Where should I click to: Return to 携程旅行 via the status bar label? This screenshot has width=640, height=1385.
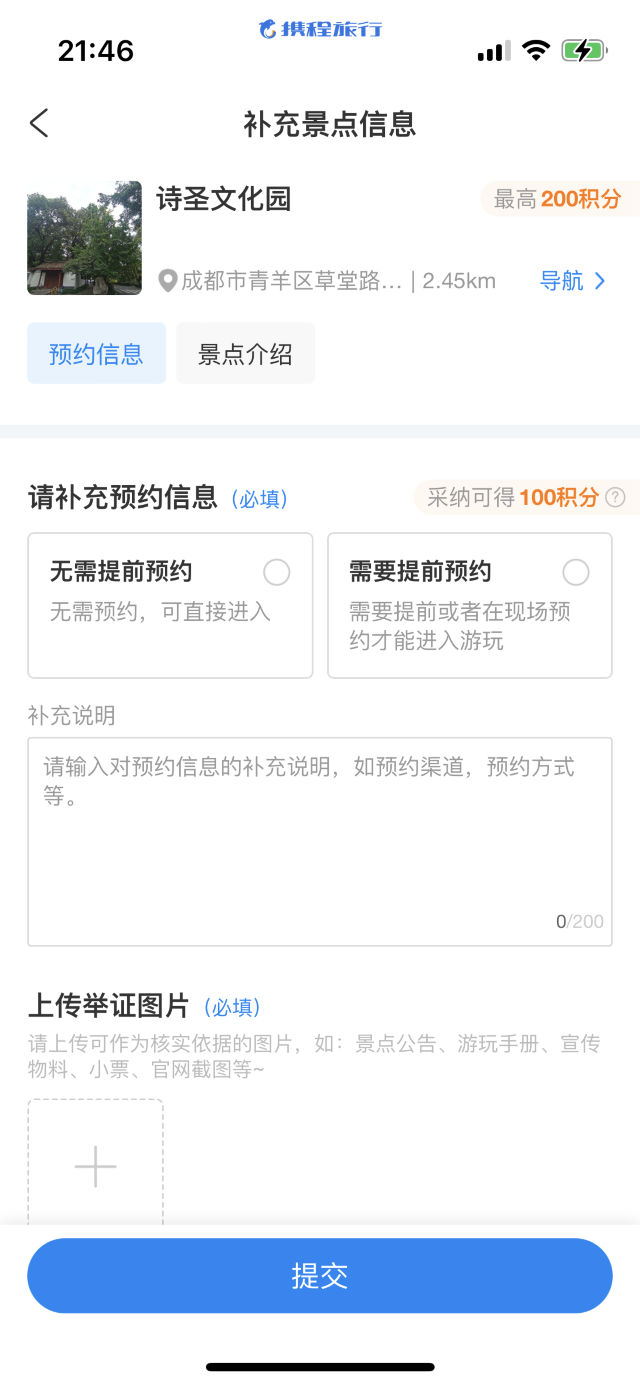(x=320, y=29)
